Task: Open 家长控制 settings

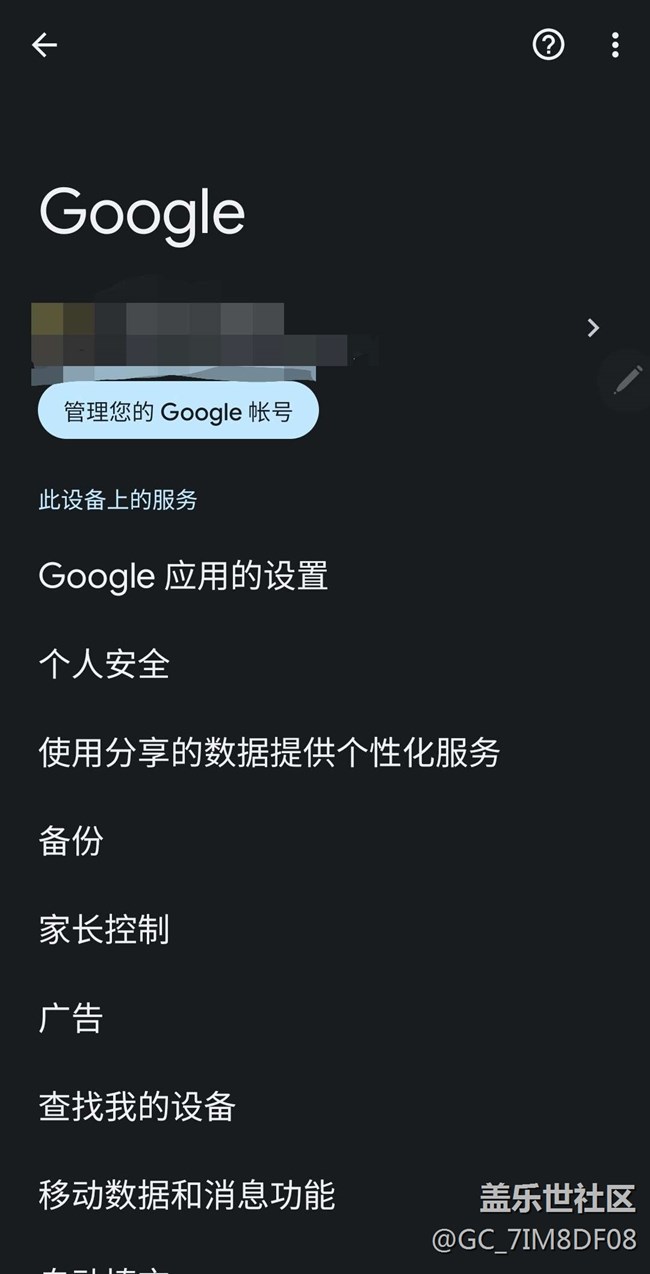Action: tap(104, 929)
